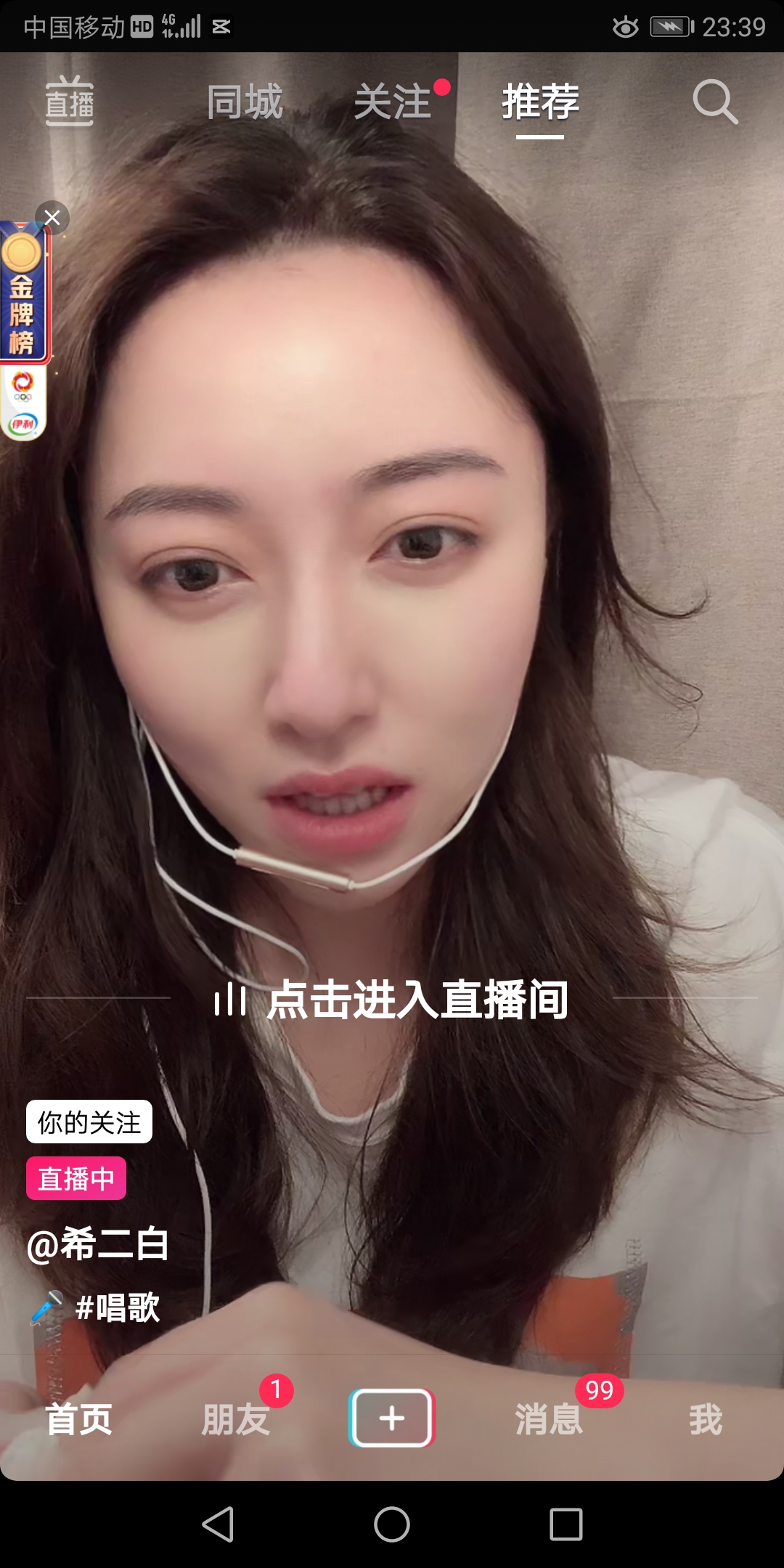Image resolution: width=784 pixels, height=1568 pixels.
Task: Open the @希二白 profile
Action: point(98,1244)
